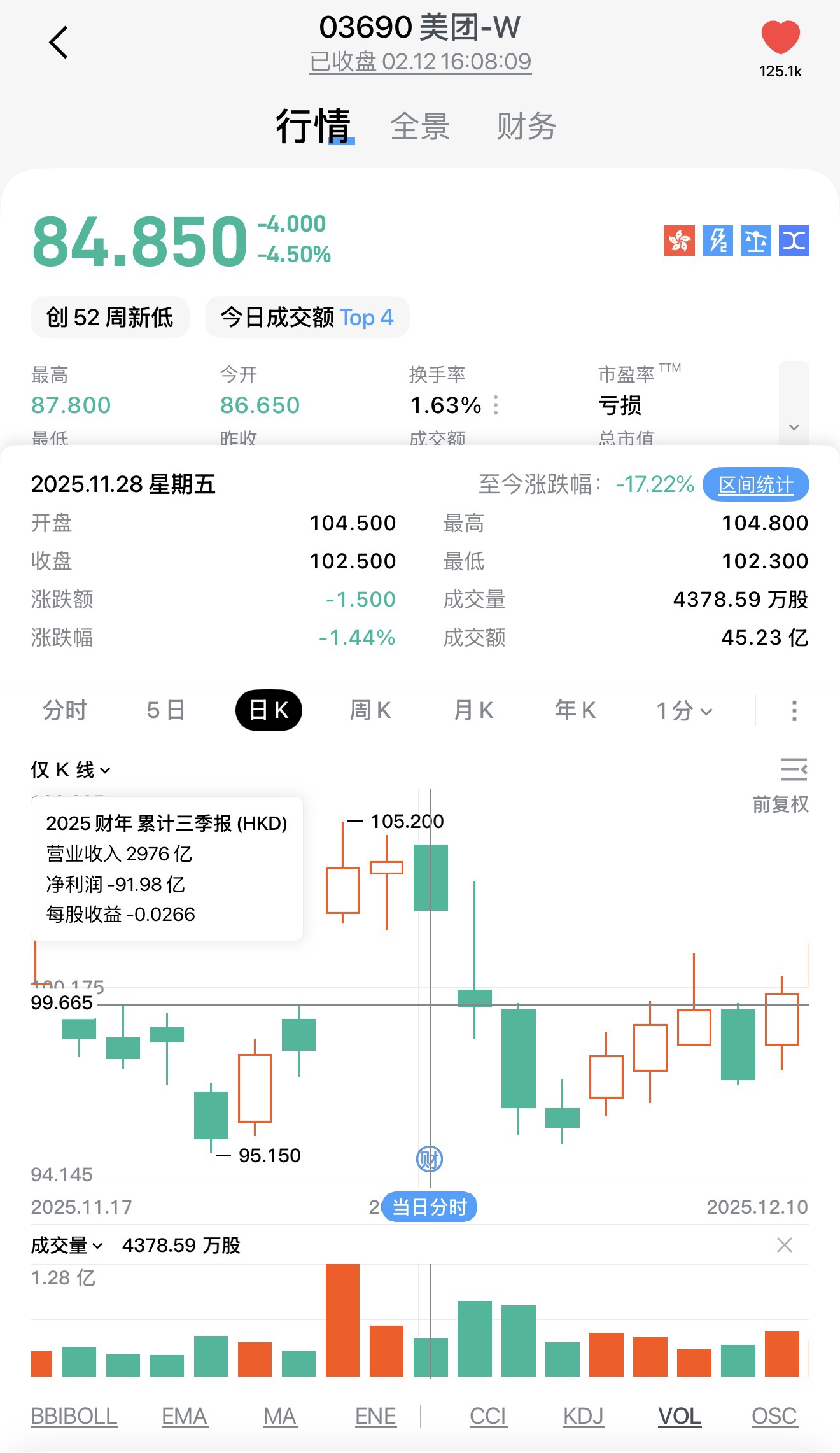
Task: Open the 1分 interval dropdown
Action: coord(684,710)
